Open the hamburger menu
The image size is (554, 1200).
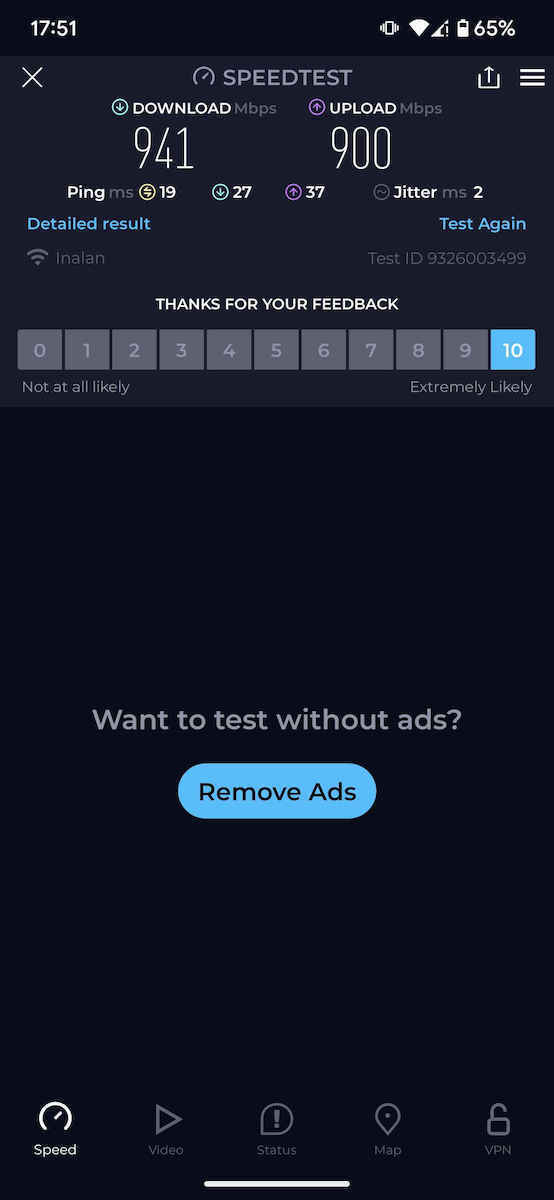(532, 77)
